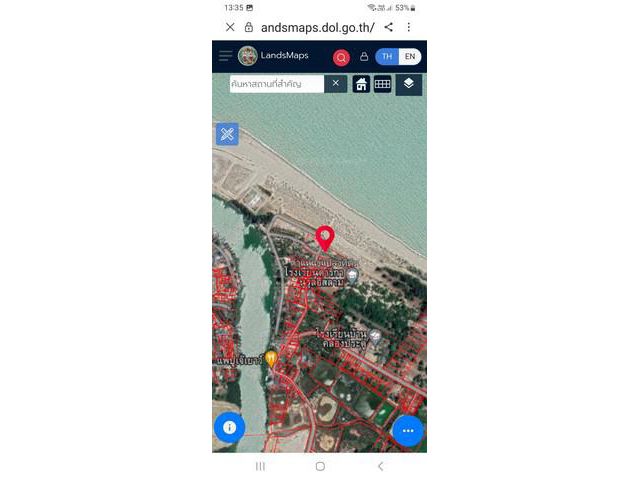Go to the home screen
Viewport: 640px width, 480px height.
320,466
